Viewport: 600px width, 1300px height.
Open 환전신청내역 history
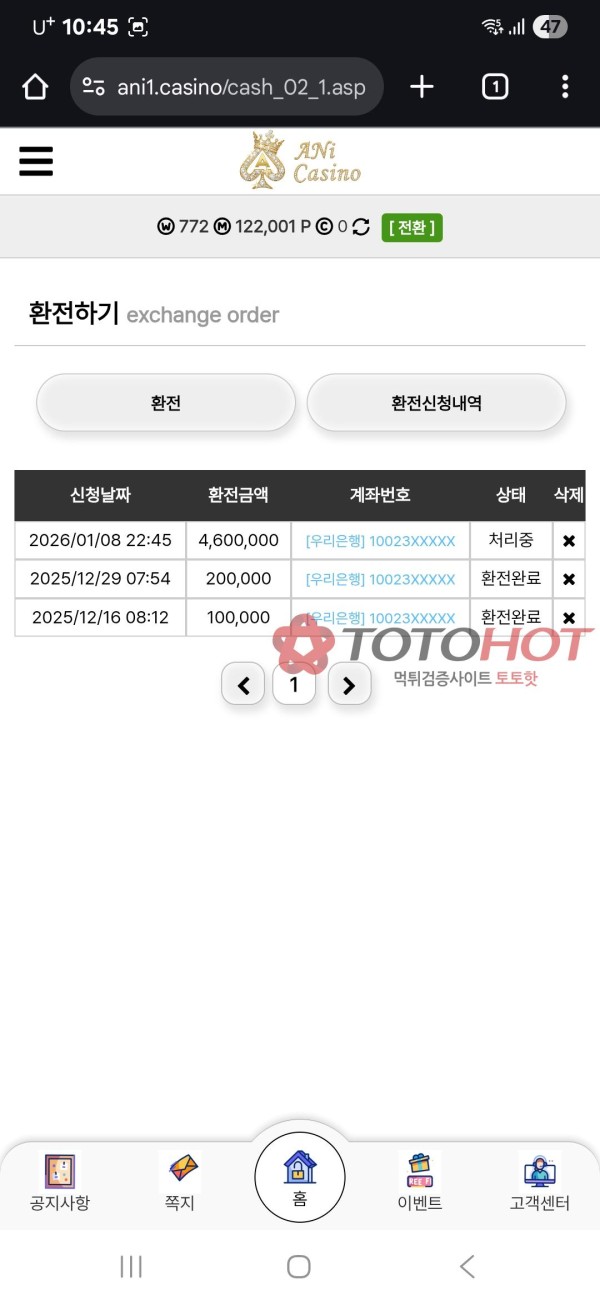(436, 403)
